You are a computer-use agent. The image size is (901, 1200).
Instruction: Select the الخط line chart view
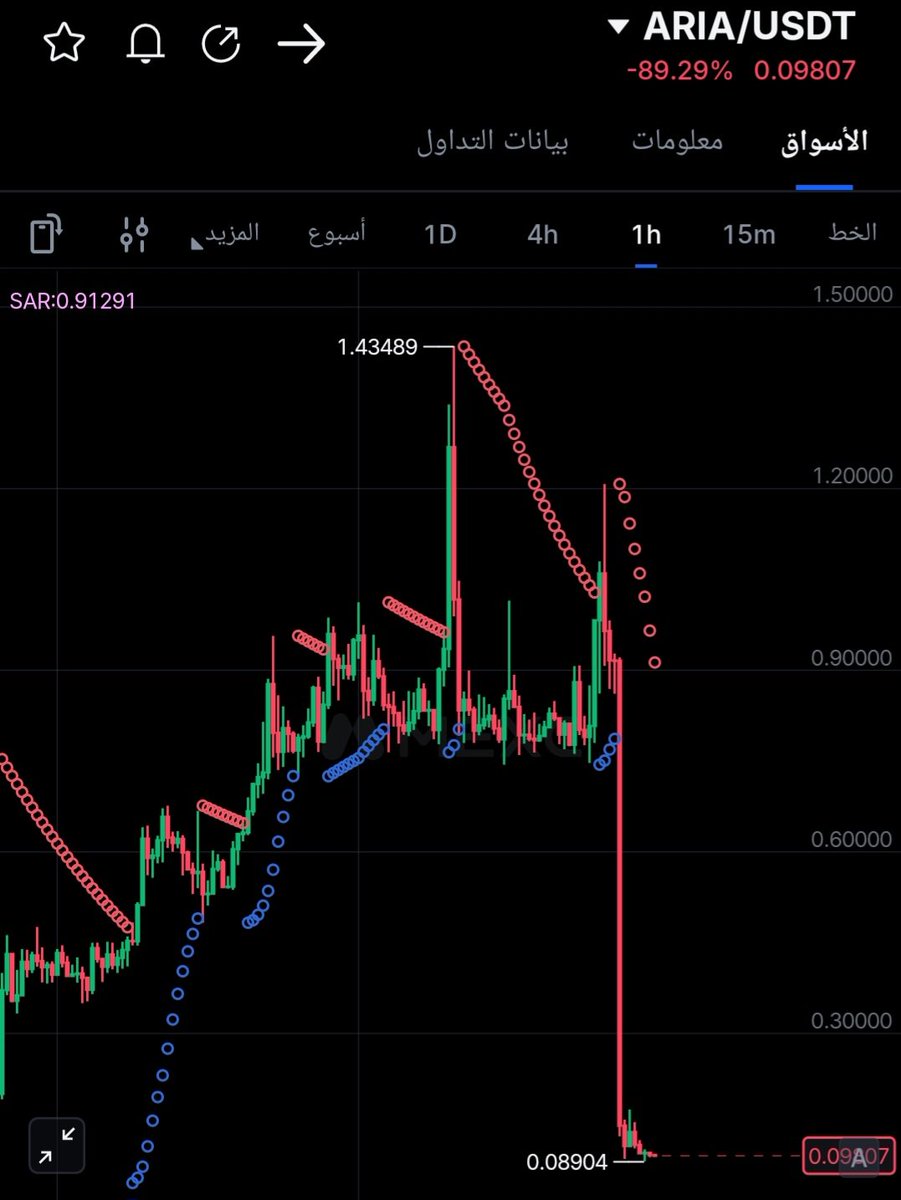coord(852,234)
